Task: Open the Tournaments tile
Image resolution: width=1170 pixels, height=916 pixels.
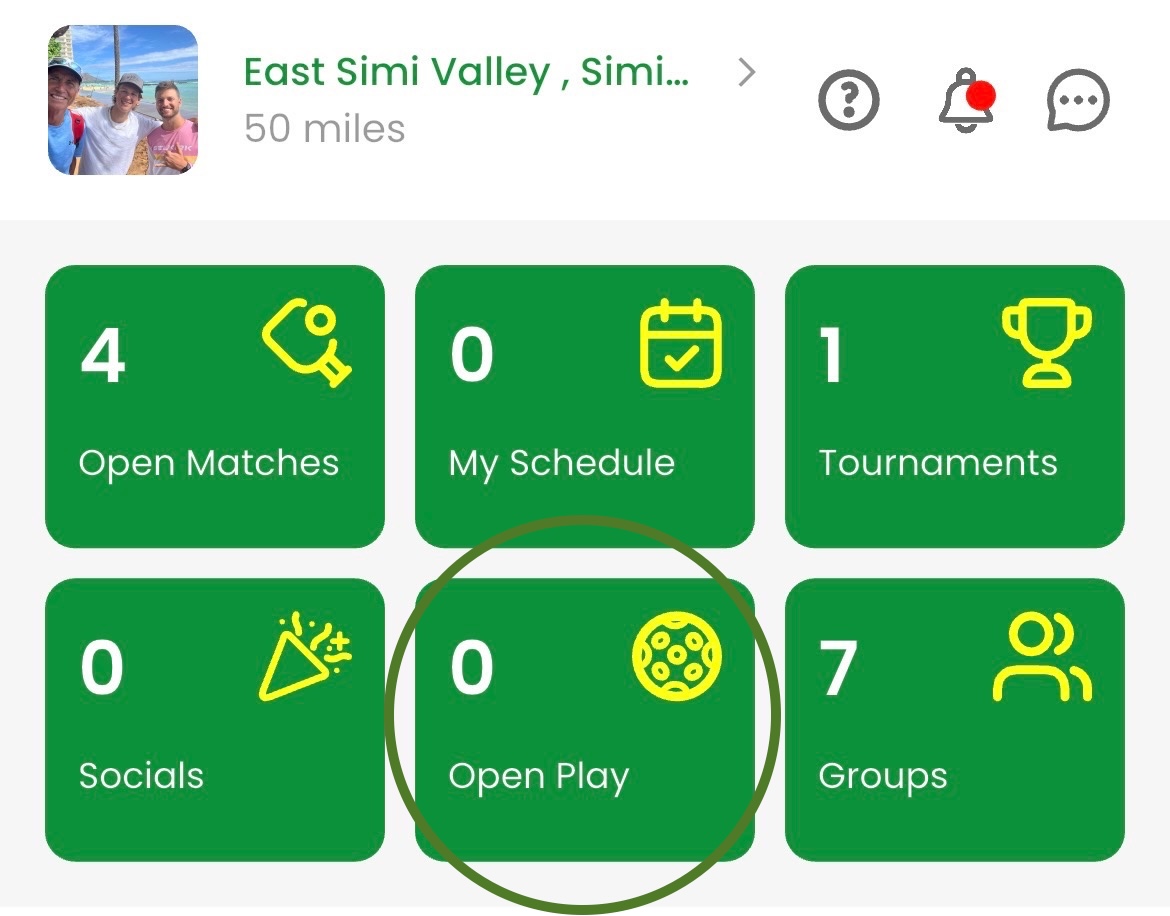Action: [954, 406]
